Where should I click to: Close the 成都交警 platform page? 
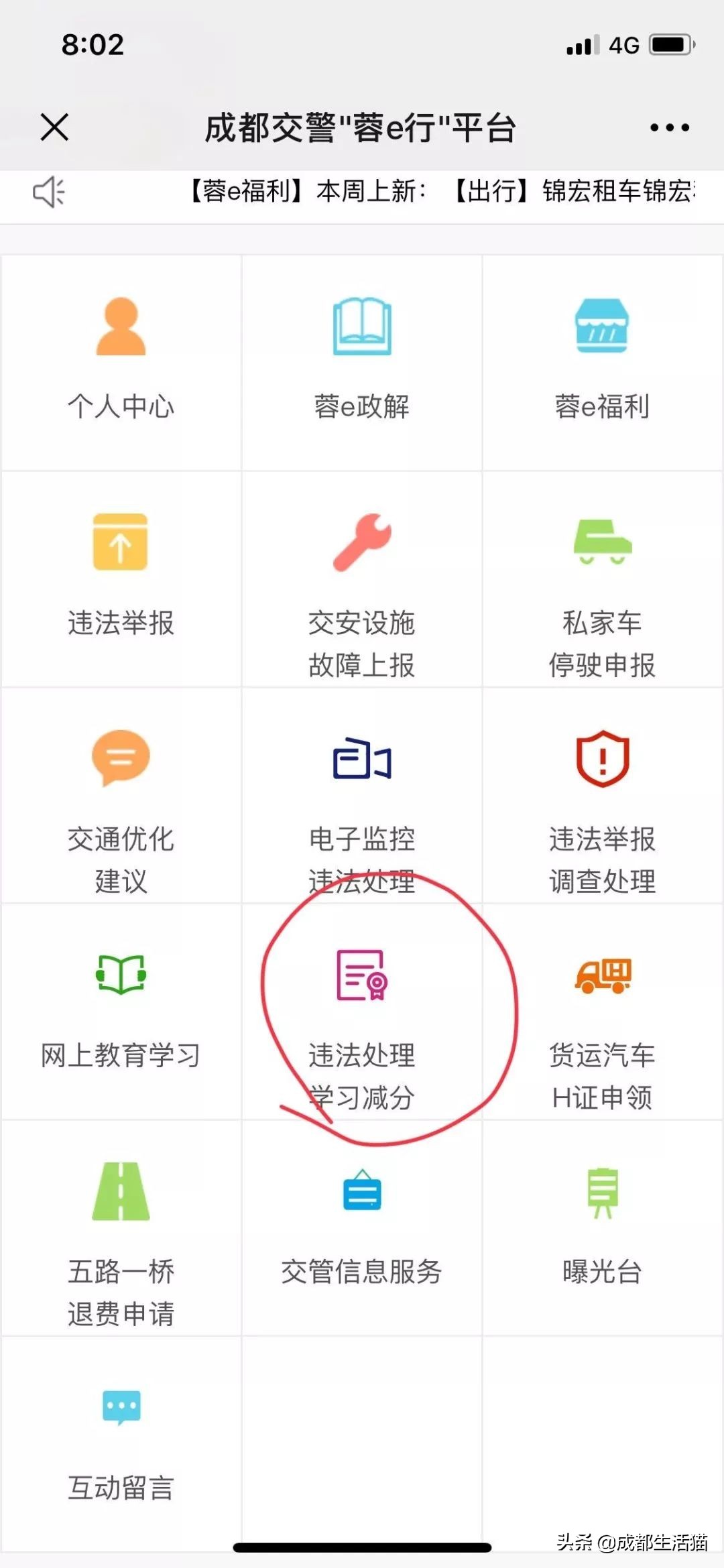click(x=54, y=127)
